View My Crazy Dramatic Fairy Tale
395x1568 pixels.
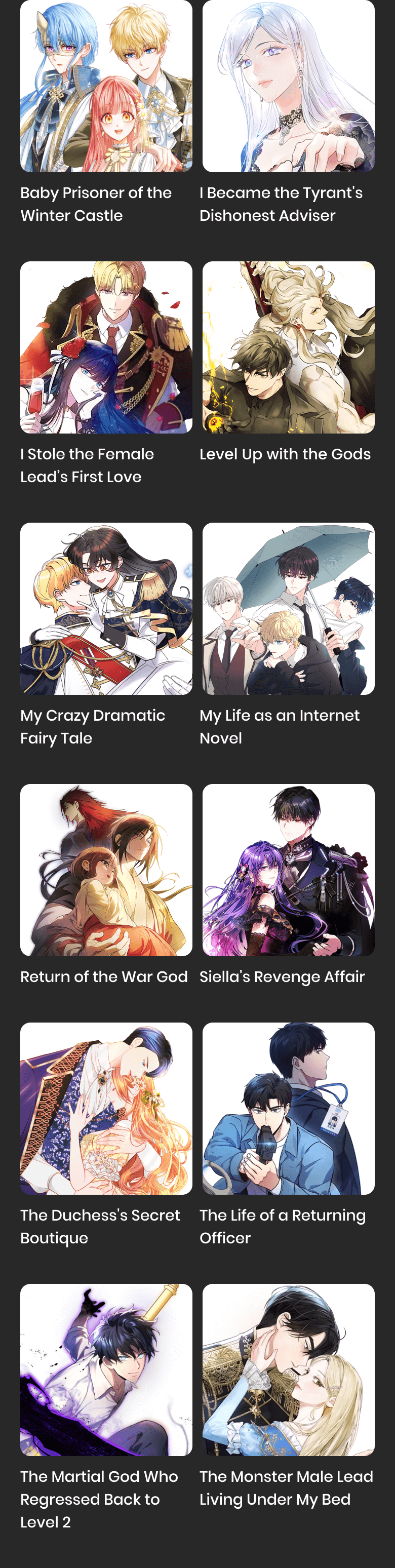[x=106, y=609]
